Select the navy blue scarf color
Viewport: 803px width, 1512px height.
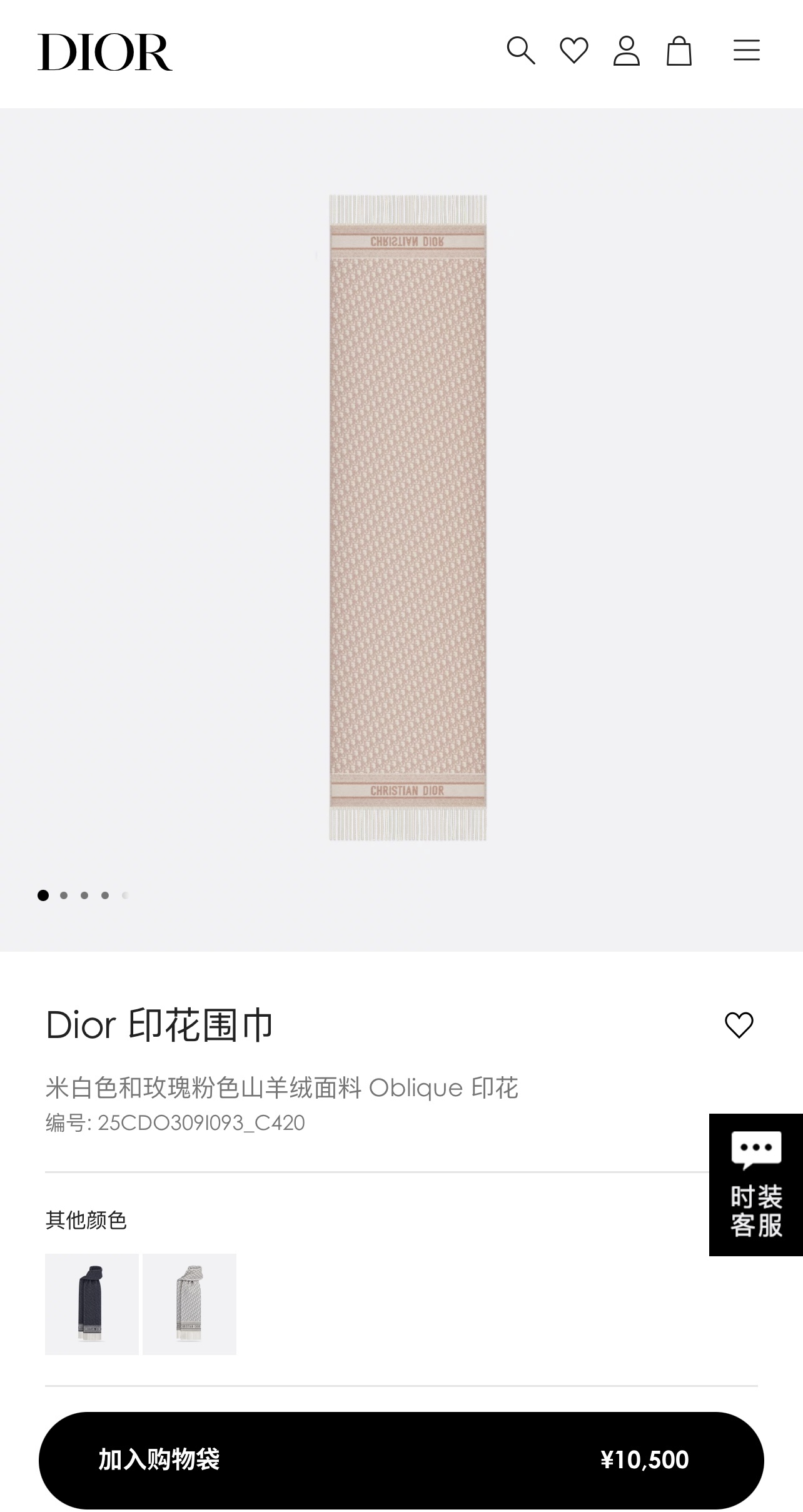(92, 1304)
